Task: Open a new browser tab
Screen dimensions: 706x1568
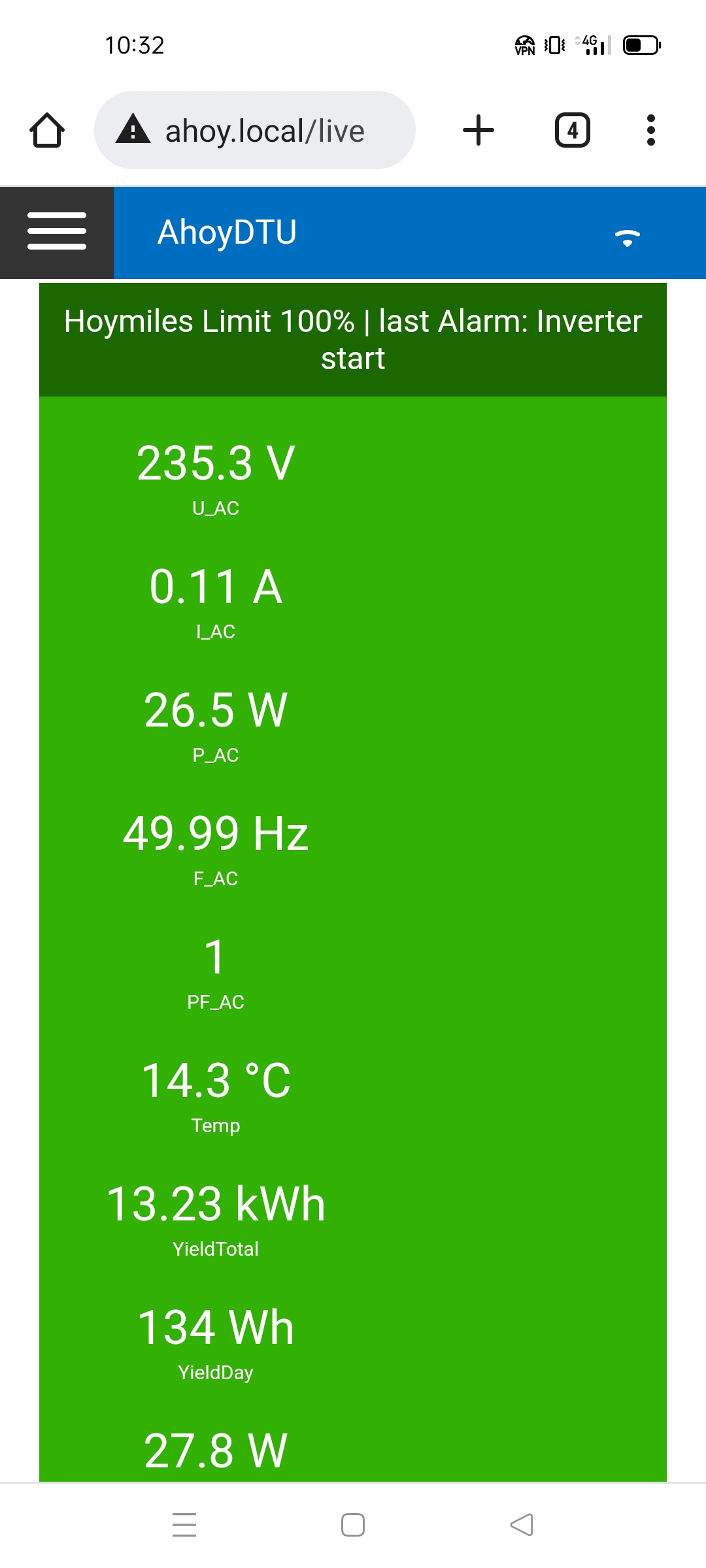Action: point(479,130)
